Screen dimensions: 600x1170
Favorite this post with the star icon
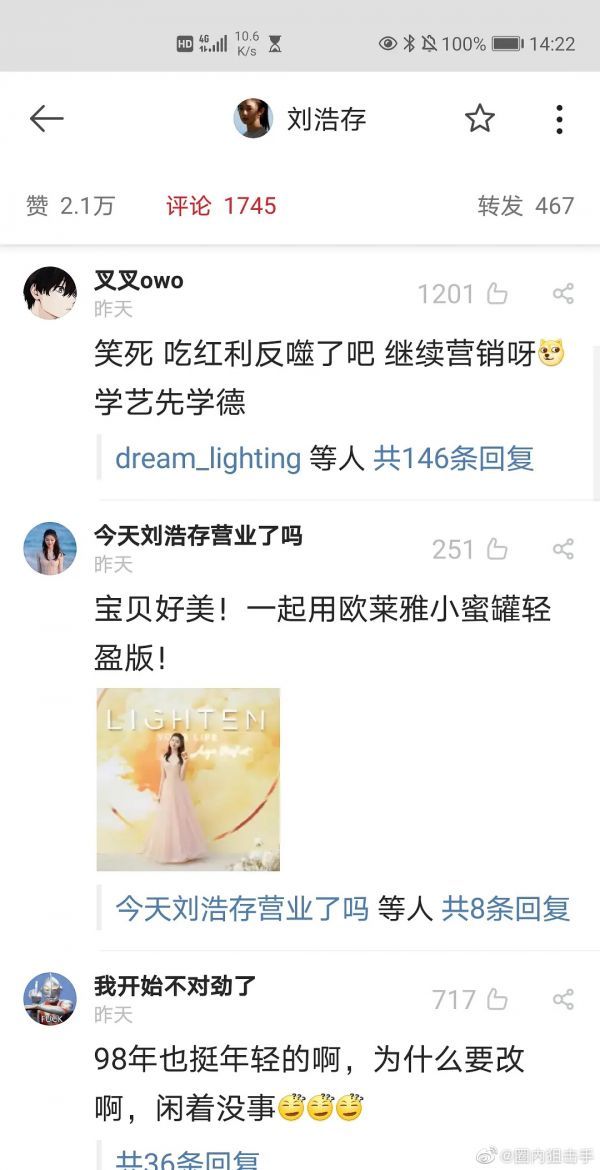(x=479, y=118)
